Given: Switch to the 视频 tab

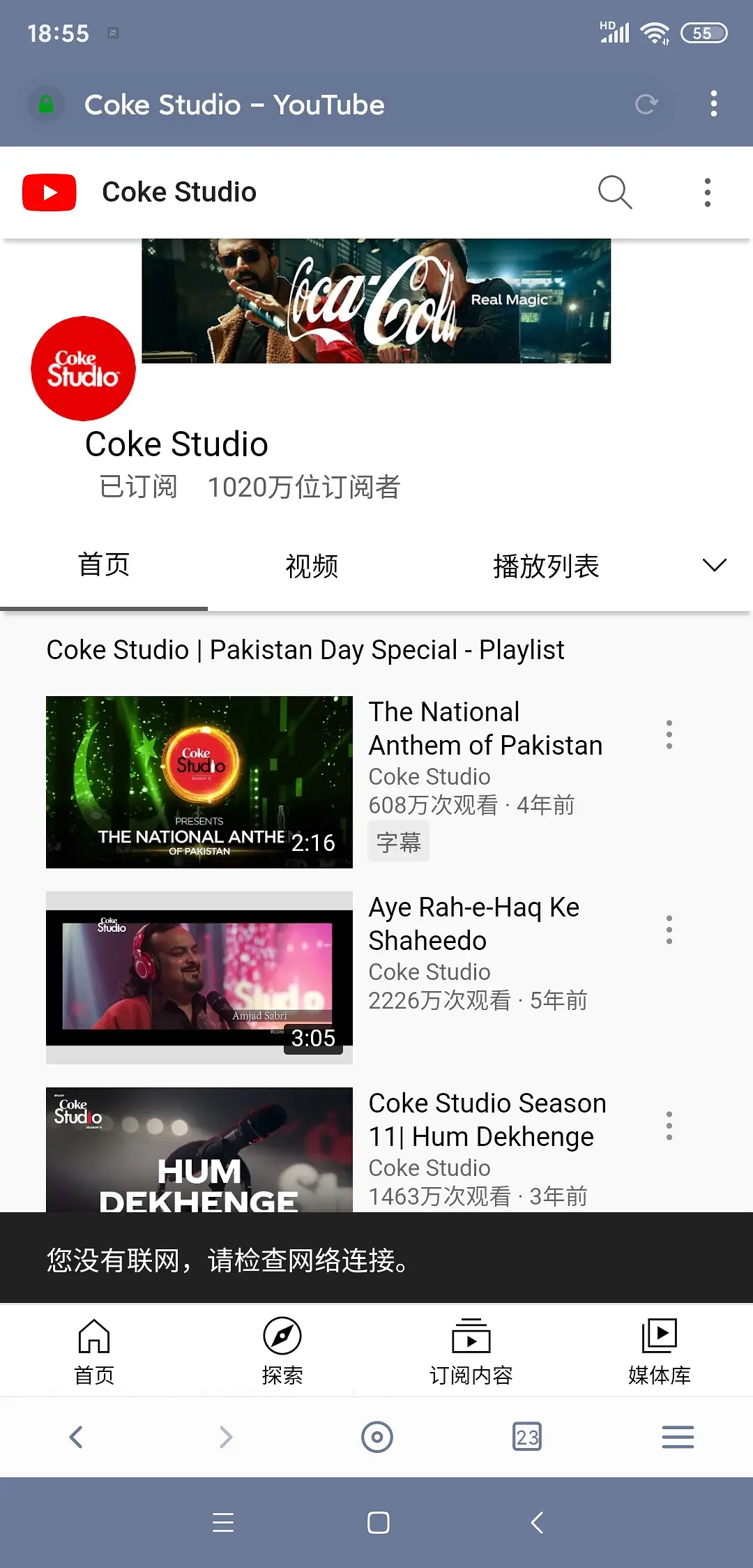Looking at the screenshot, I should (312, 566).
